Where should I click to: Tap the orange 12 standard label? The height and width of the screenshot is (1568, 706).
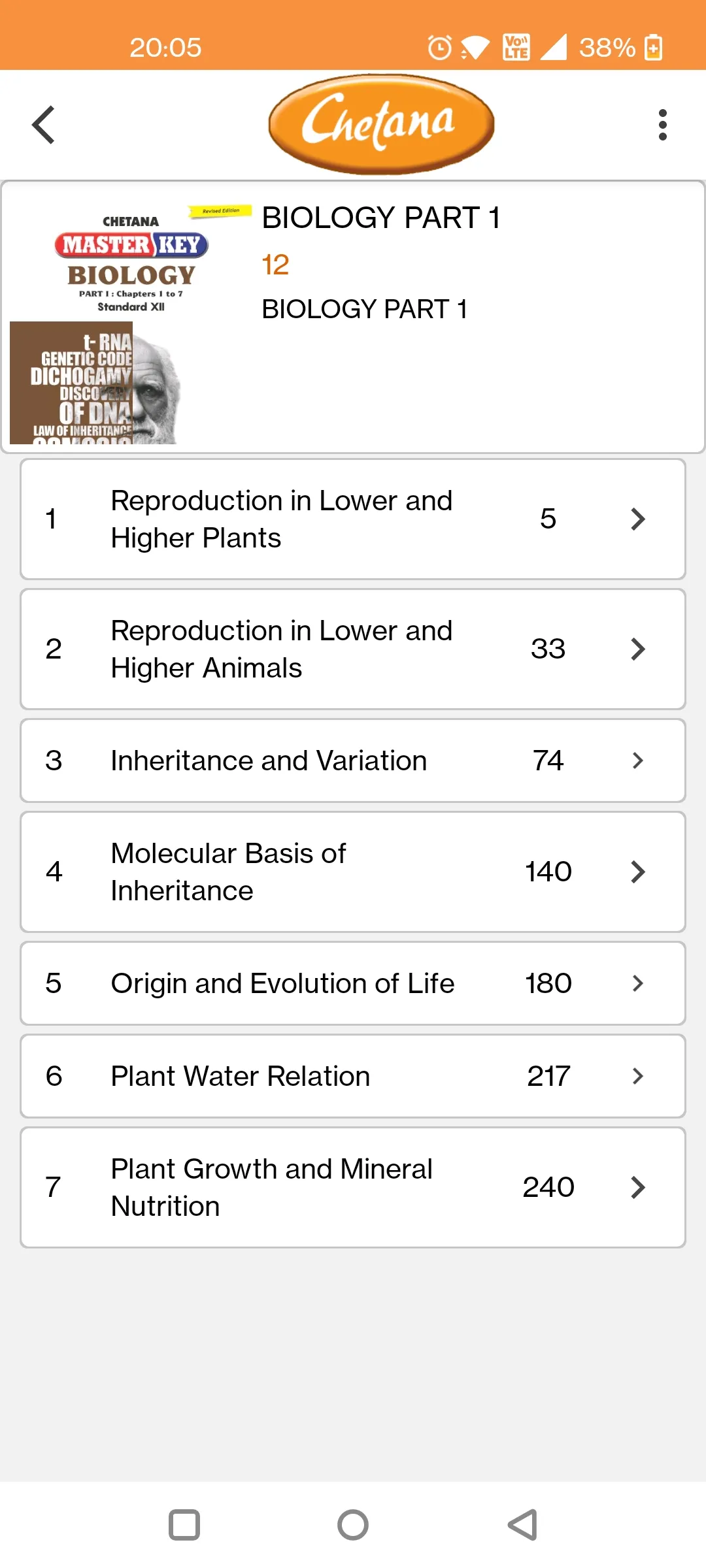click(x=275, y=264)
